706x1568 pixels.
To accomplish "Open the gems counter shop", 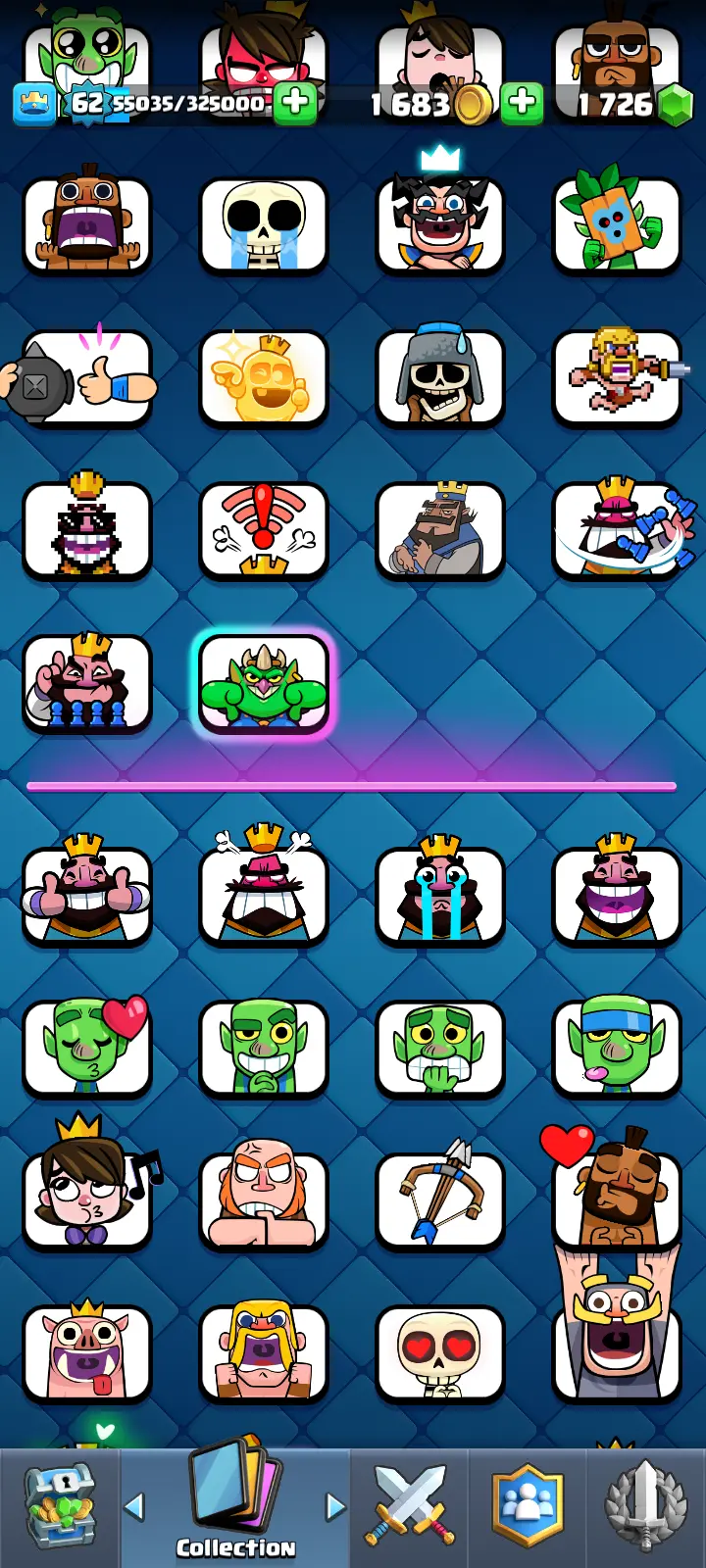I will pos(675,105).
